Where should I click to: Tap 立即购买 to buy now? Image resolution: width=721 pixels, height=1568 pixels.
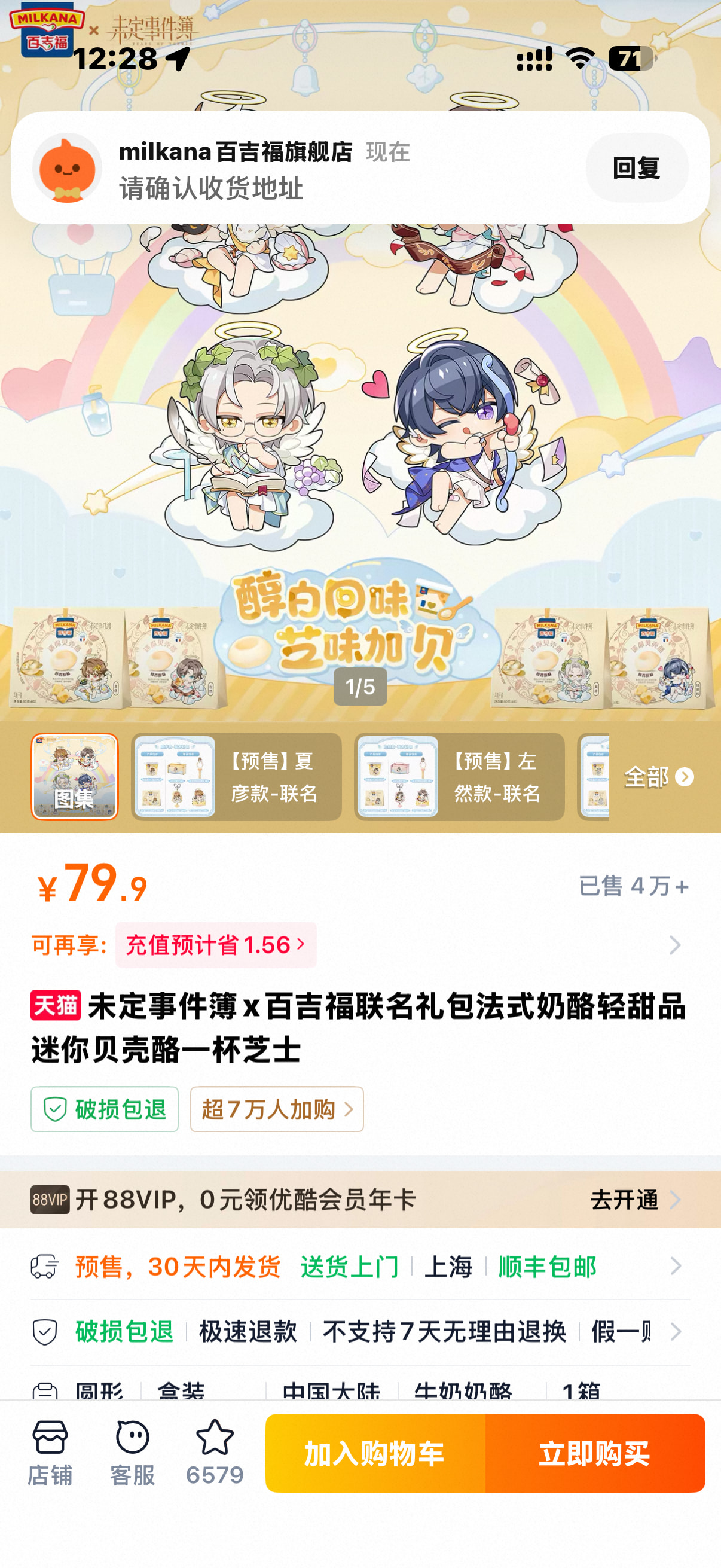(x=594, y=1453)
